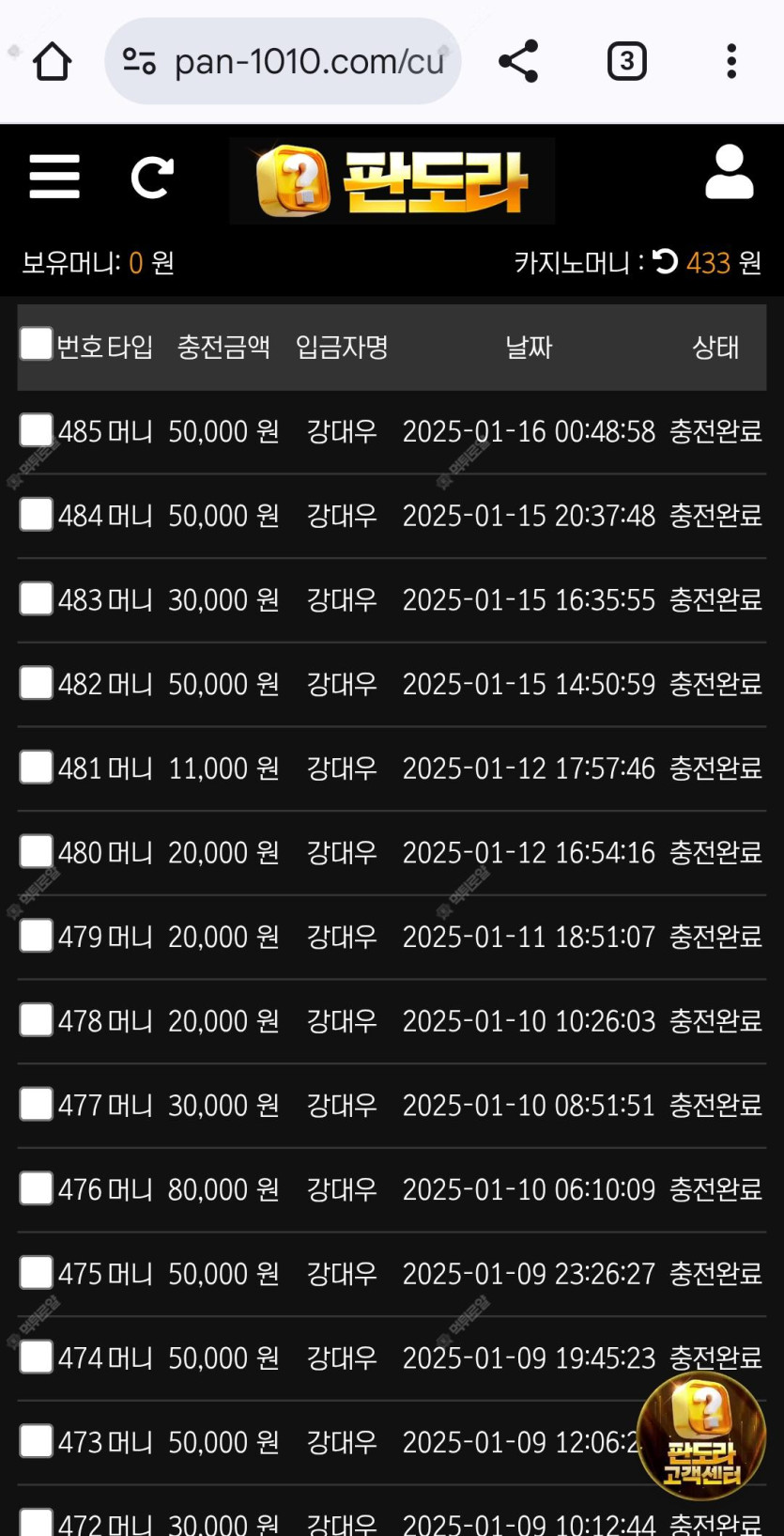
Task: Tick the checkbox for row 475
Action: pos(37,1272)
